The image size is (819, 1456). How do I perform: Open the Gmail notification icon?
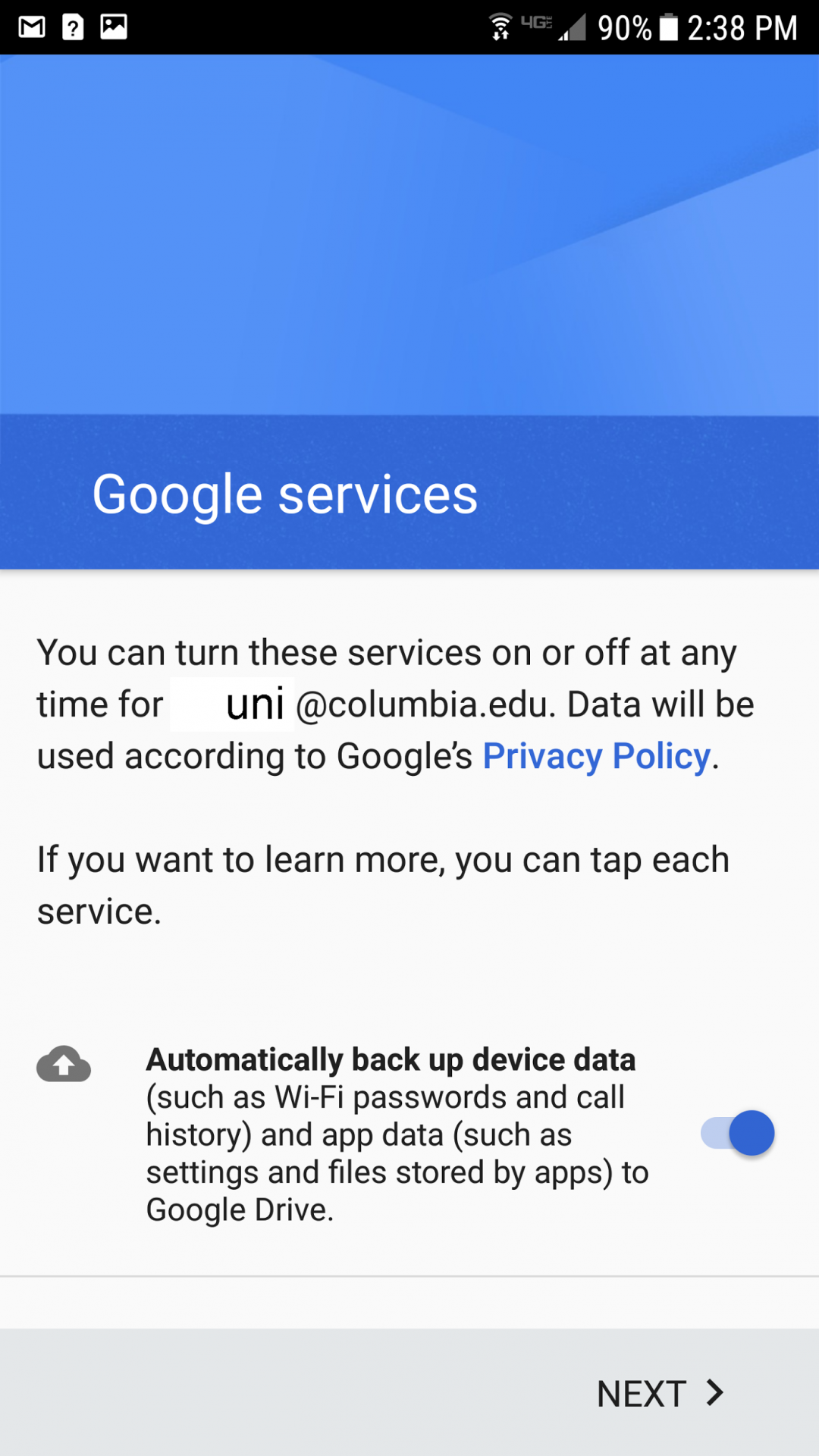[x=30, y=27]
